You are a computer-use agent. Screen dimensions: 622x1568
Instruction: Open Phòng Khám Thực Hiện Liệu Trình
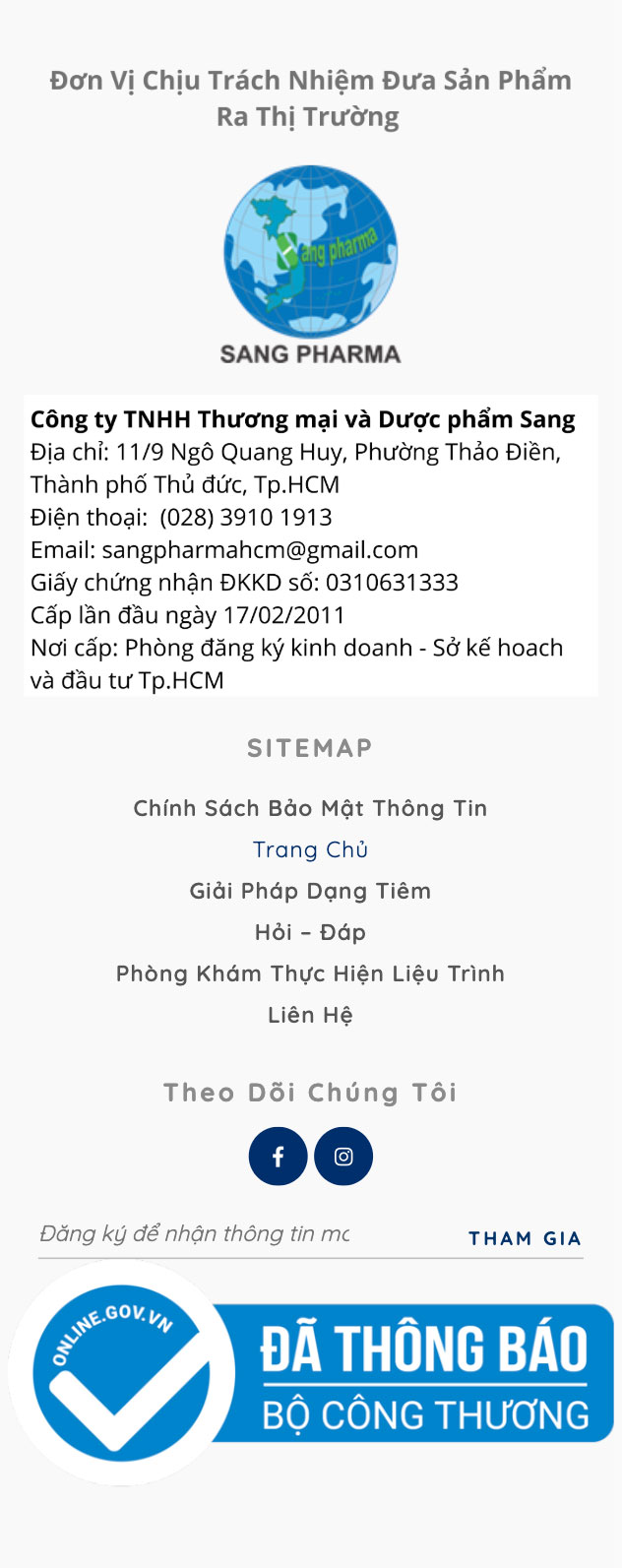click(310, 973)
